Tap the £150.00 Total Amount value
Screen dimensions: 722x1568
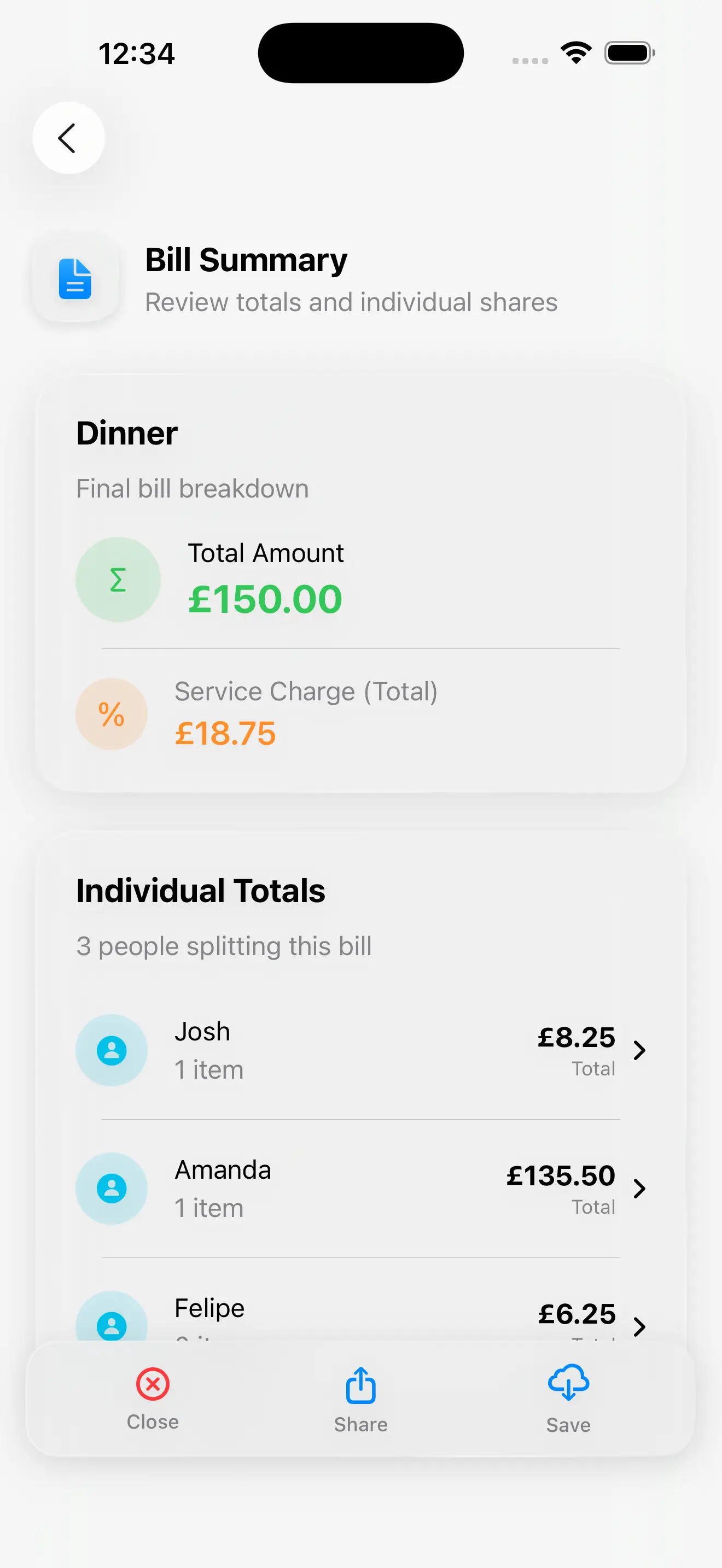pyautogui.click(x=265, y=598)
